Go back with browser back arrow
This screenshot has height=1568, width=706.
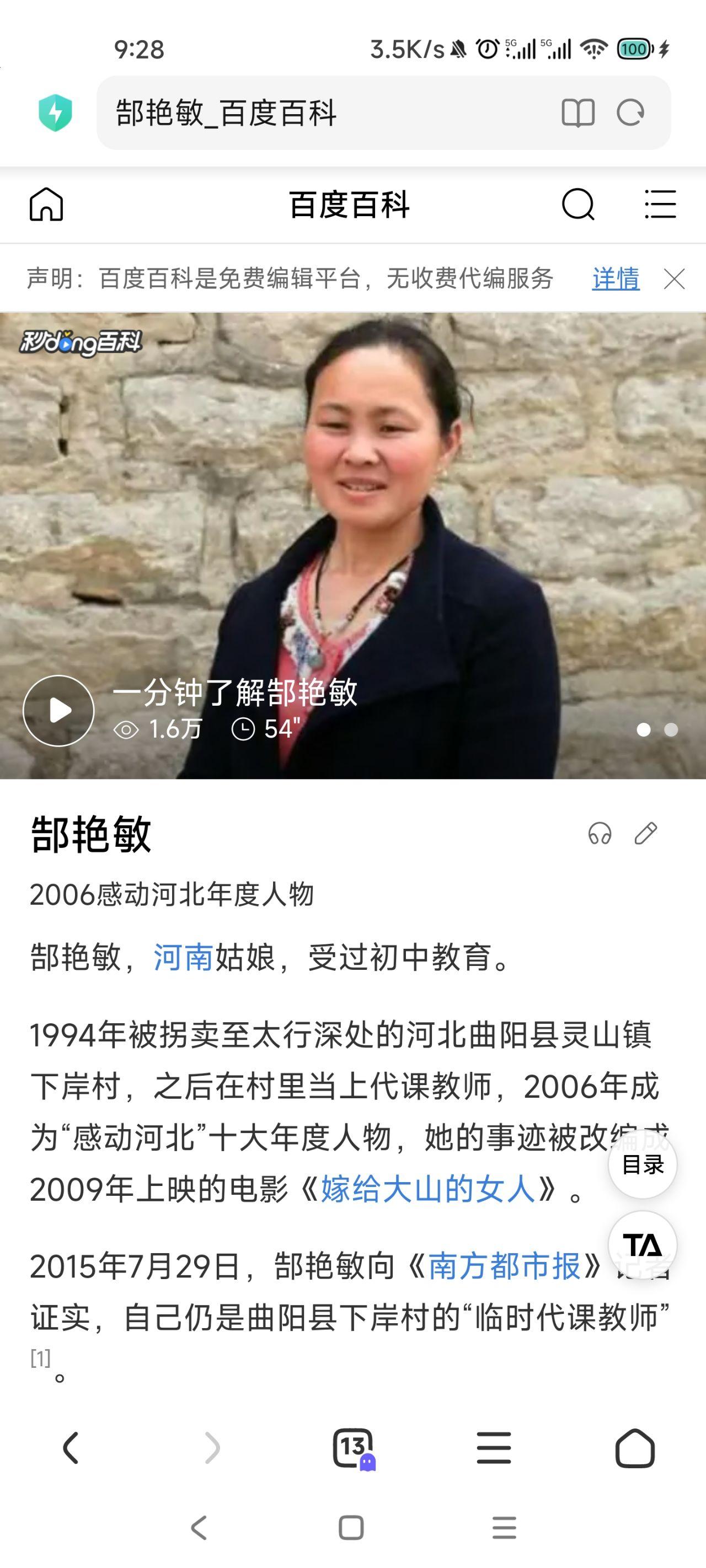click(71, 1448)
